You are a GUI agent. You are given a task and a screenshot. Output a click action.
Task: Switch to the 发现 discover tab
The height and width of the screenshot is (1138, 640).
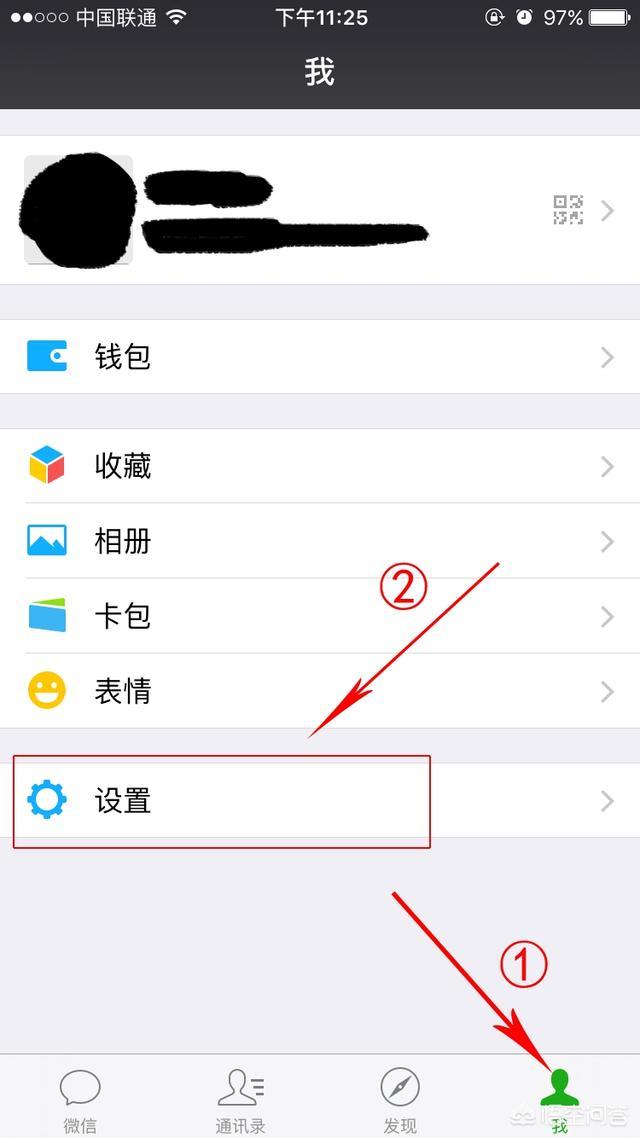pos(400,1097)
